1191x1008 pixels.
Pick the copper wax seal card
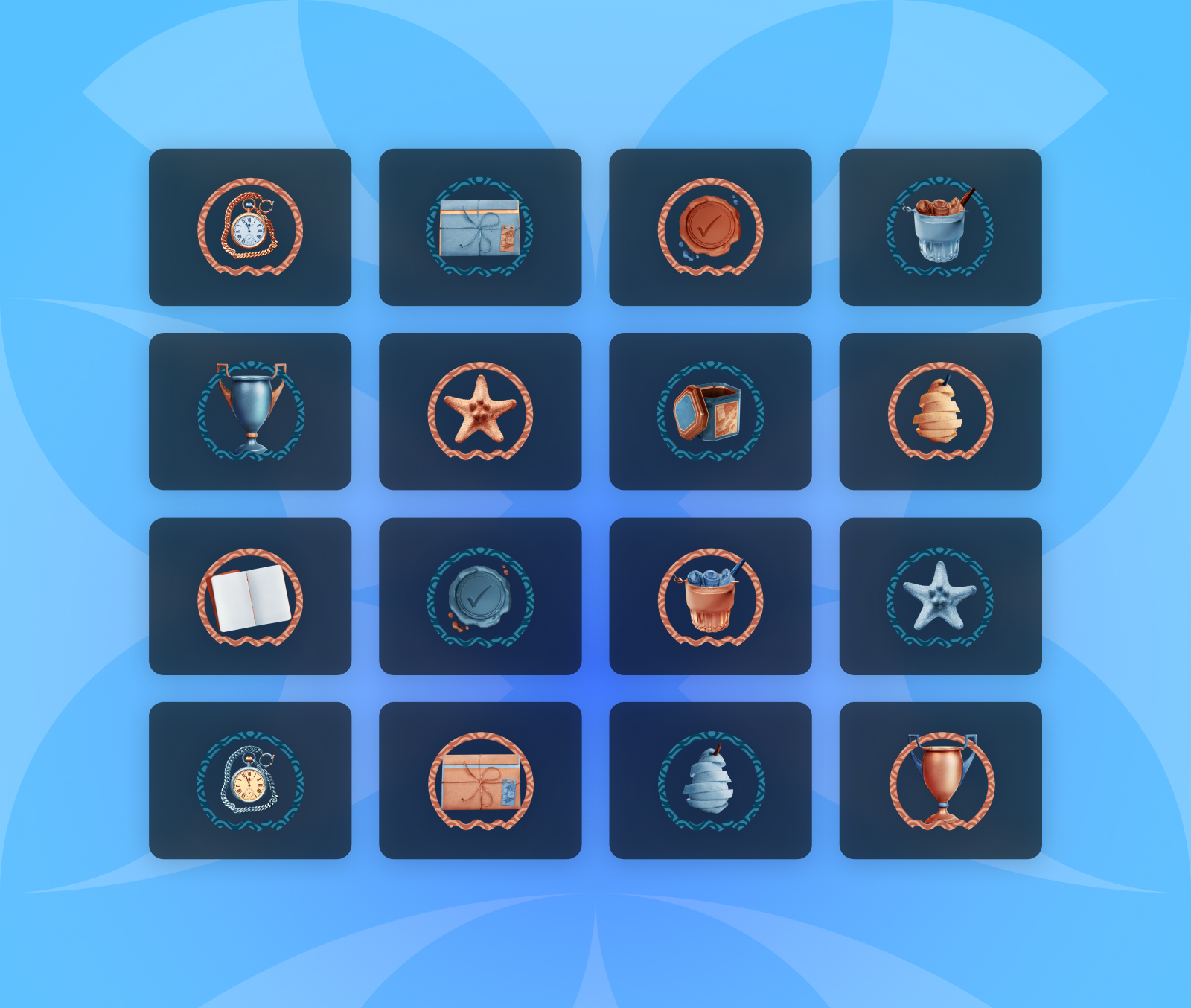[710, 227]
